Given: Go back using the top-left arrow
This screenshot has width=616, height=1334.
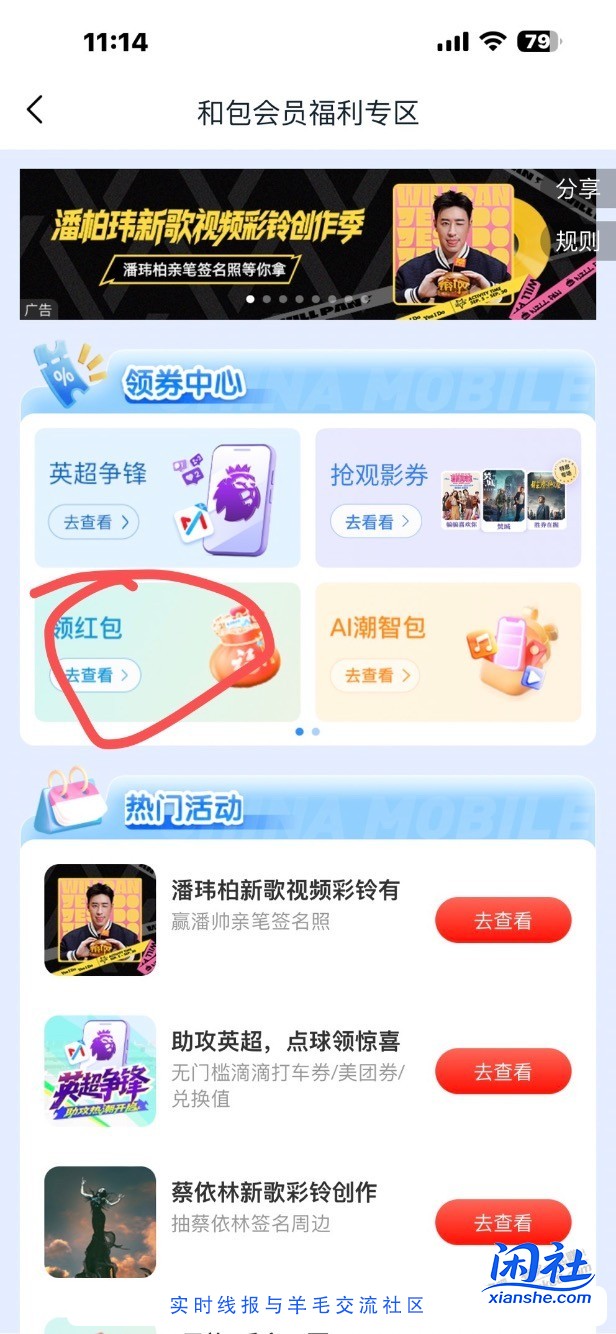Looking at the screenshot, I should point(35,110).
